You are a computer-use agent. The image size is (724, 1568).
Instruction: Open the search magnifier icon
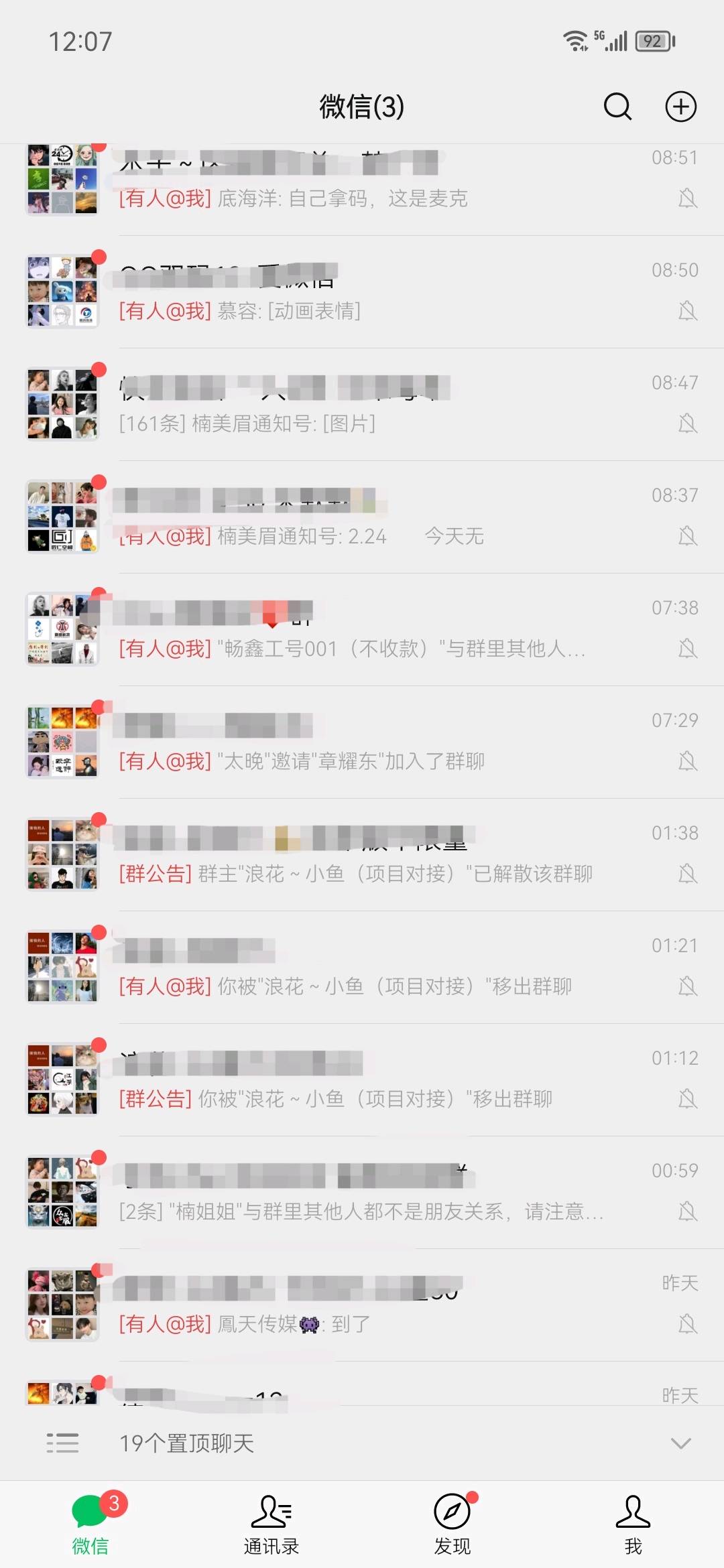(617, 107)
